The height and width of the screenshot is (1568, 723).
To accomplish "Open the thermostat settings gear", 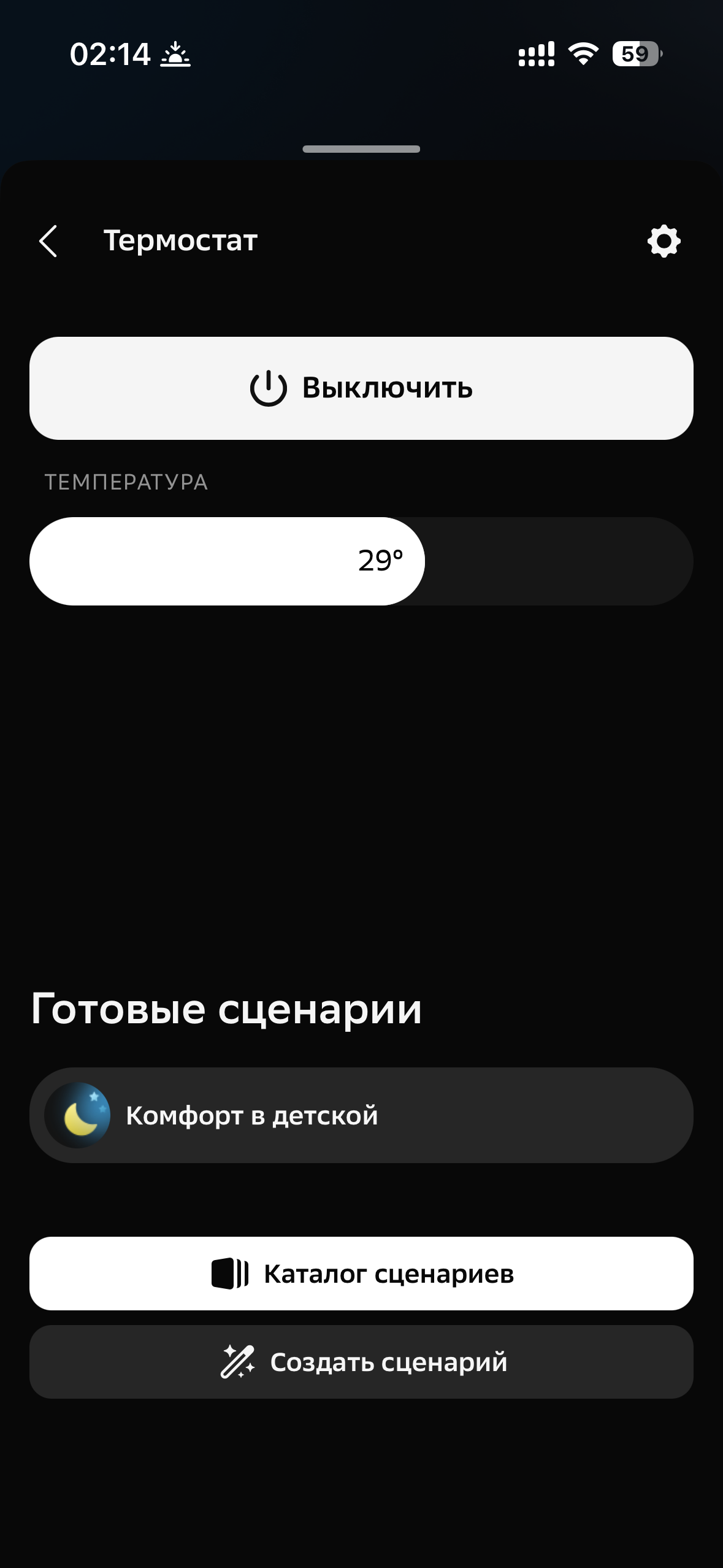I will (664, 241).
